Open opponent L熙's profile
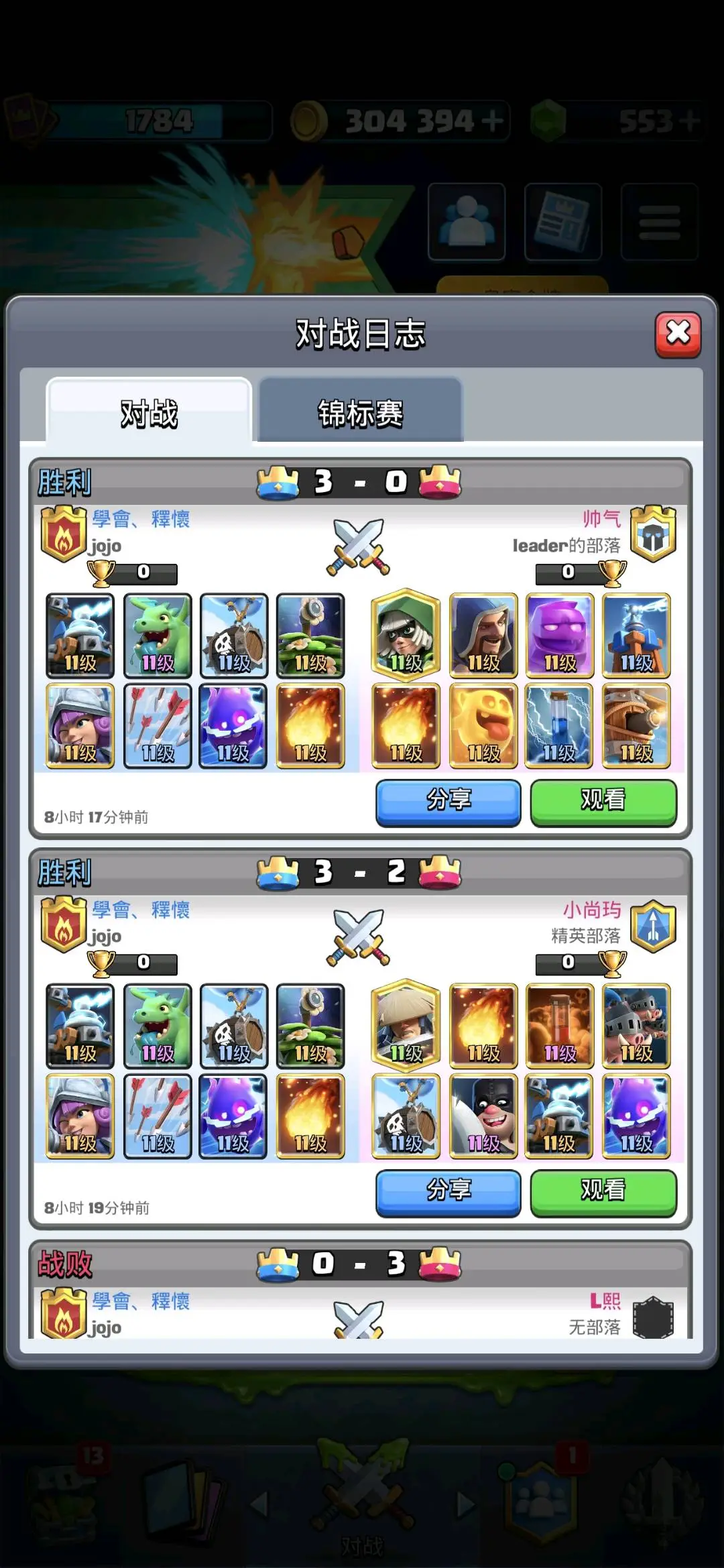 click(605, 1301)
